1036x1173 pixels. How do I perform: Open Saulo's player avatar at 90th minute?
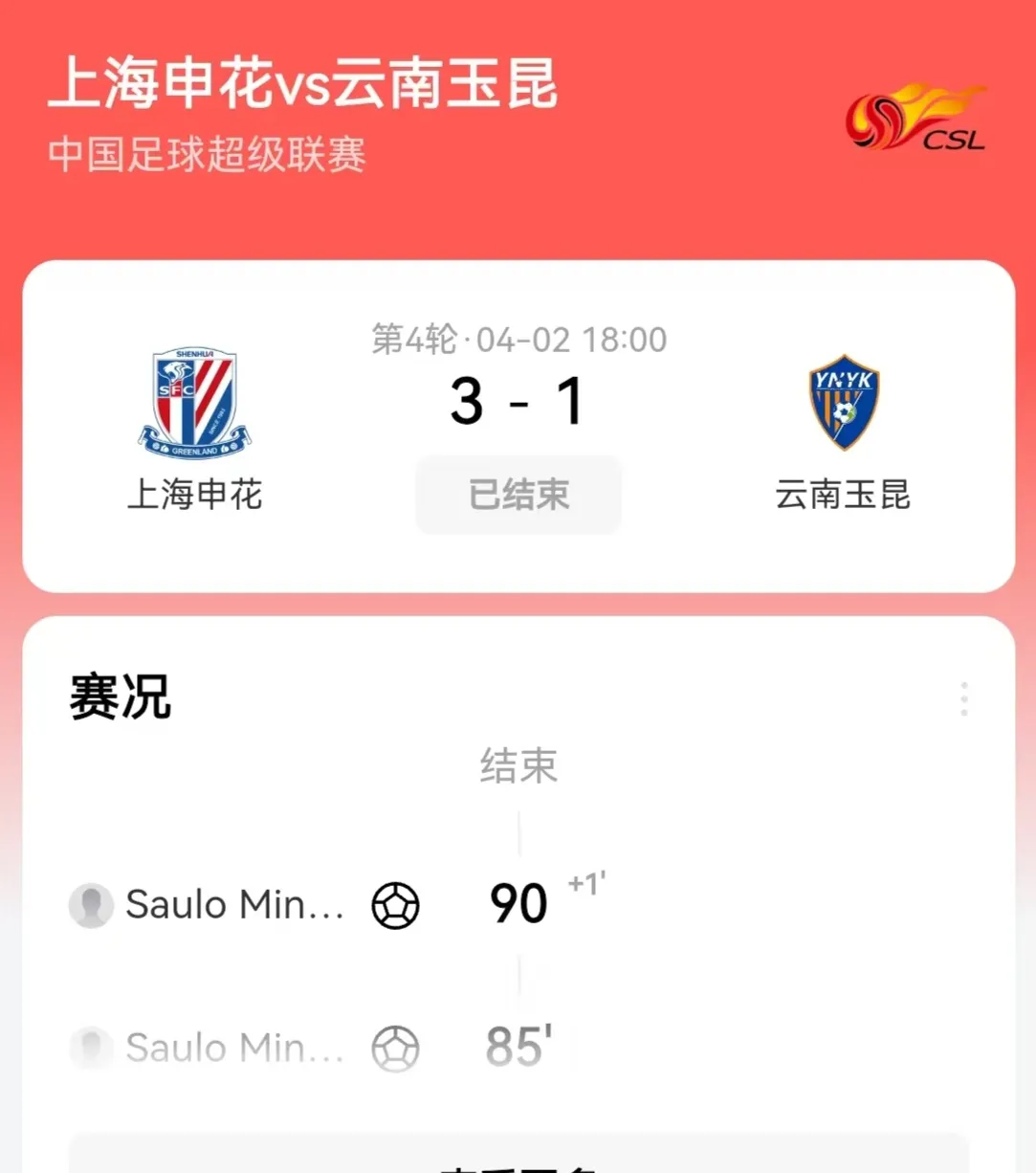pos(91,903)
